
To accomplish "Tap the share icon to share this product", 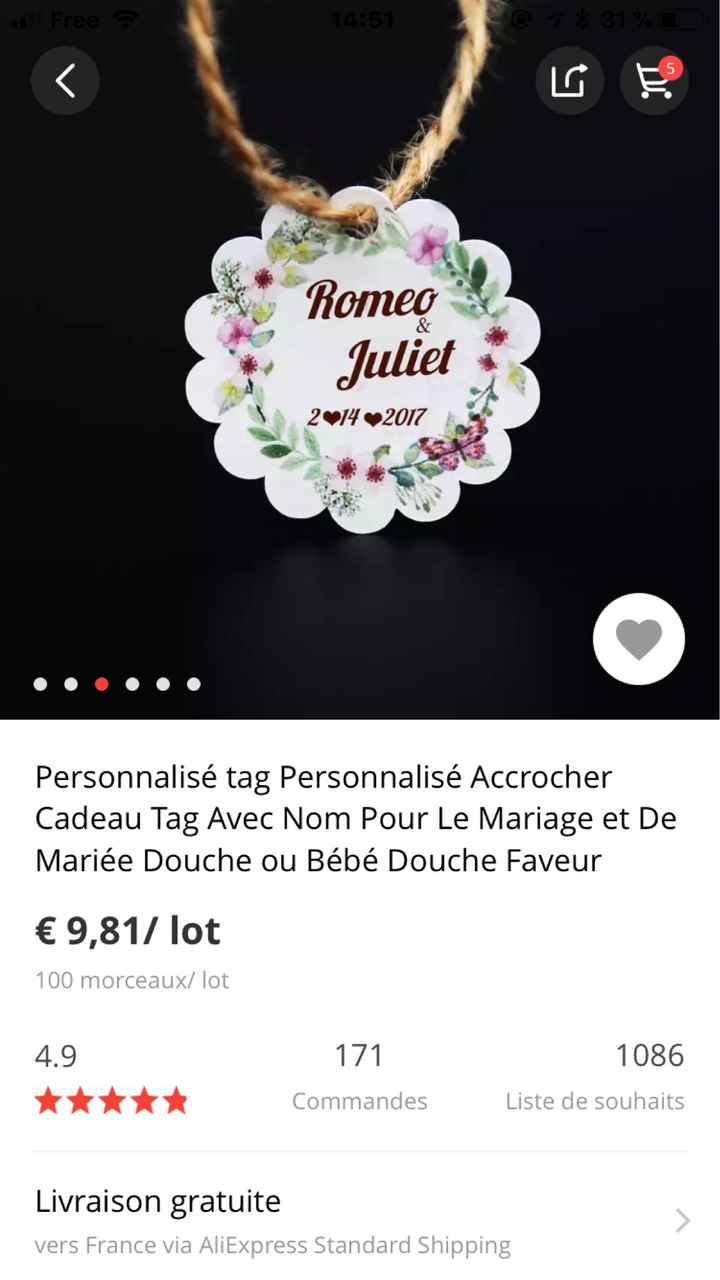I will 569,81.
